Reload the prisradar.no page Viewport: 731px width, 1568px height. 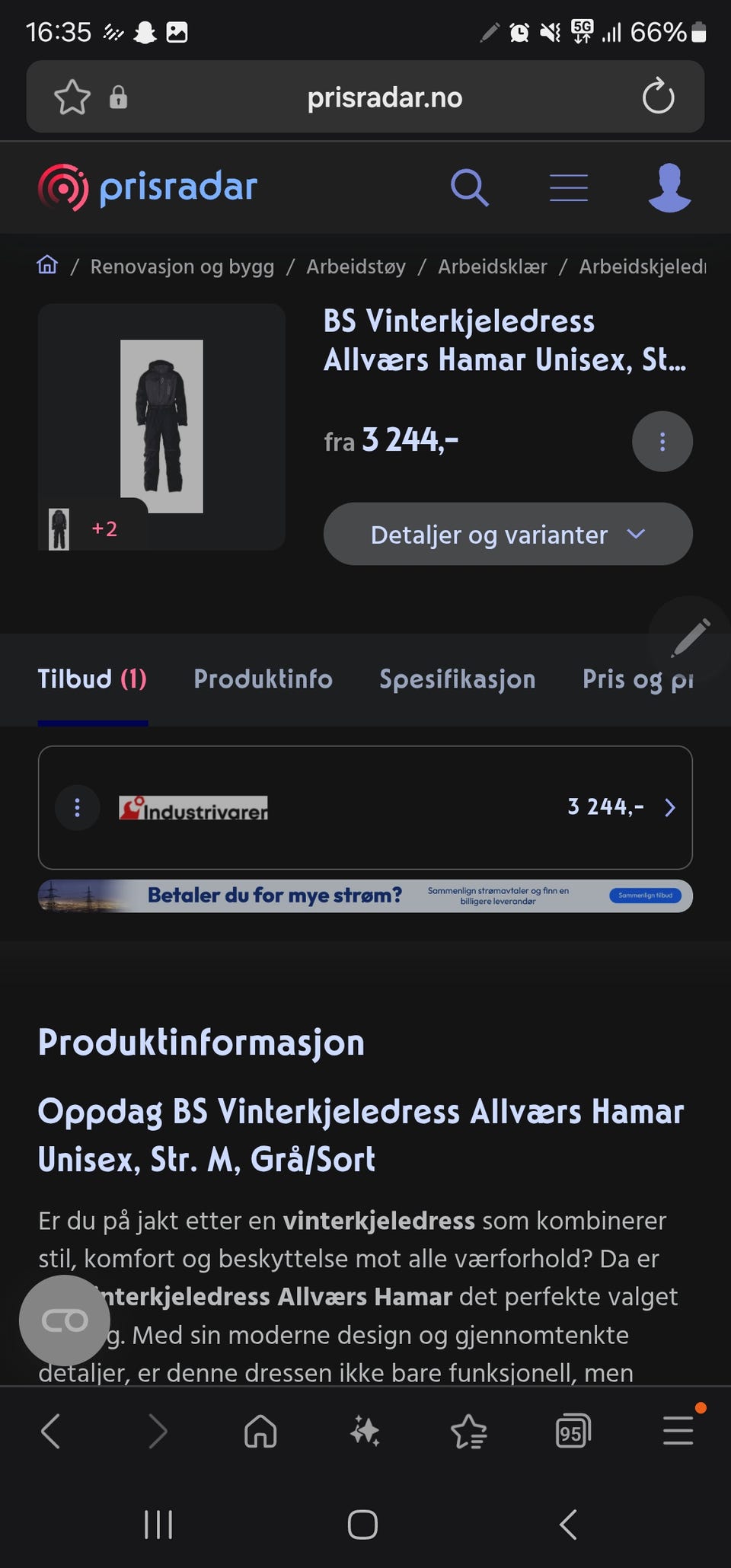tap(658, 97)
